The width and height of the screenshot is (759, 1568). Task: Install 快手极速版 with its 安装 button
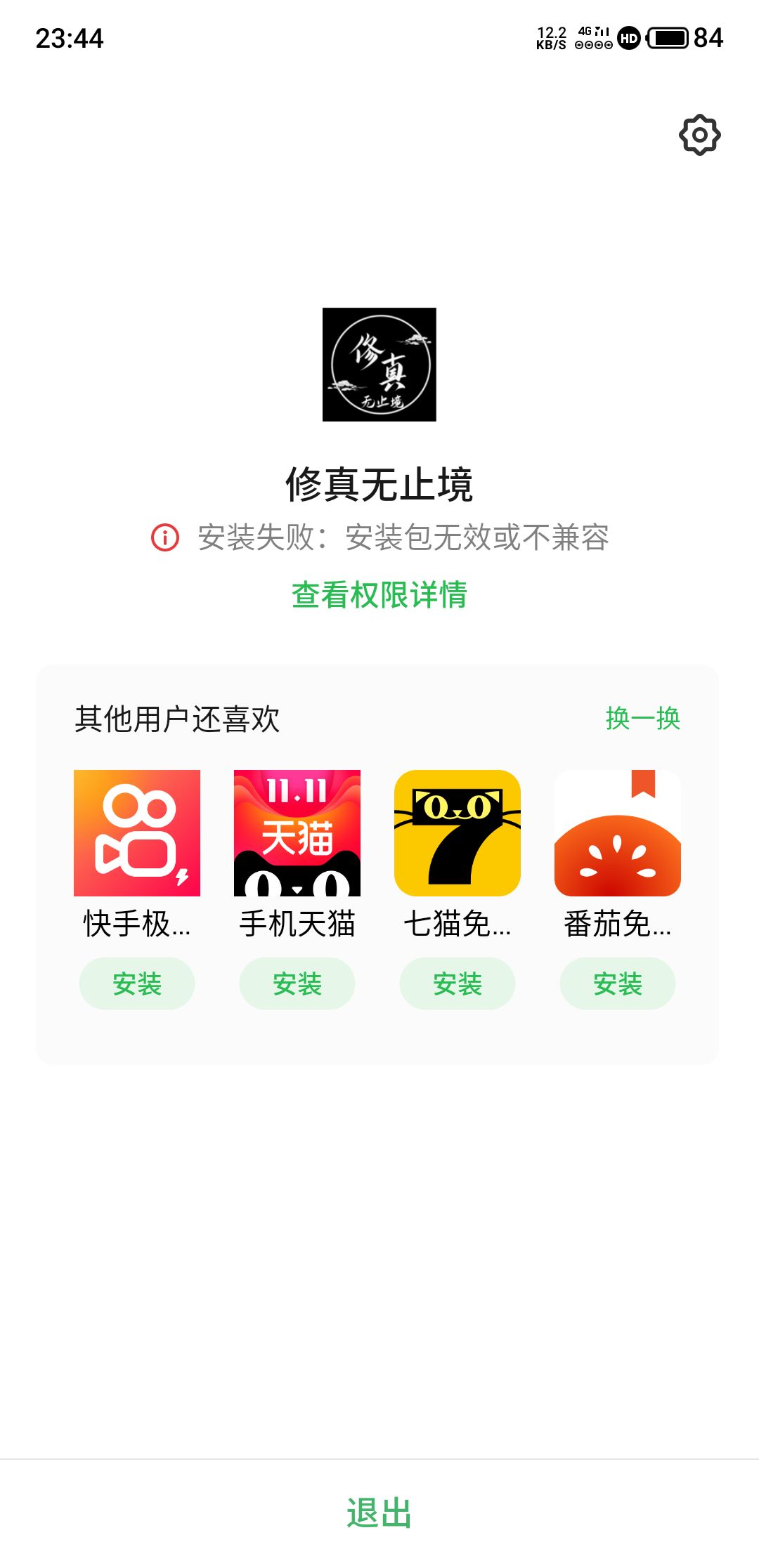click(137, 984)
